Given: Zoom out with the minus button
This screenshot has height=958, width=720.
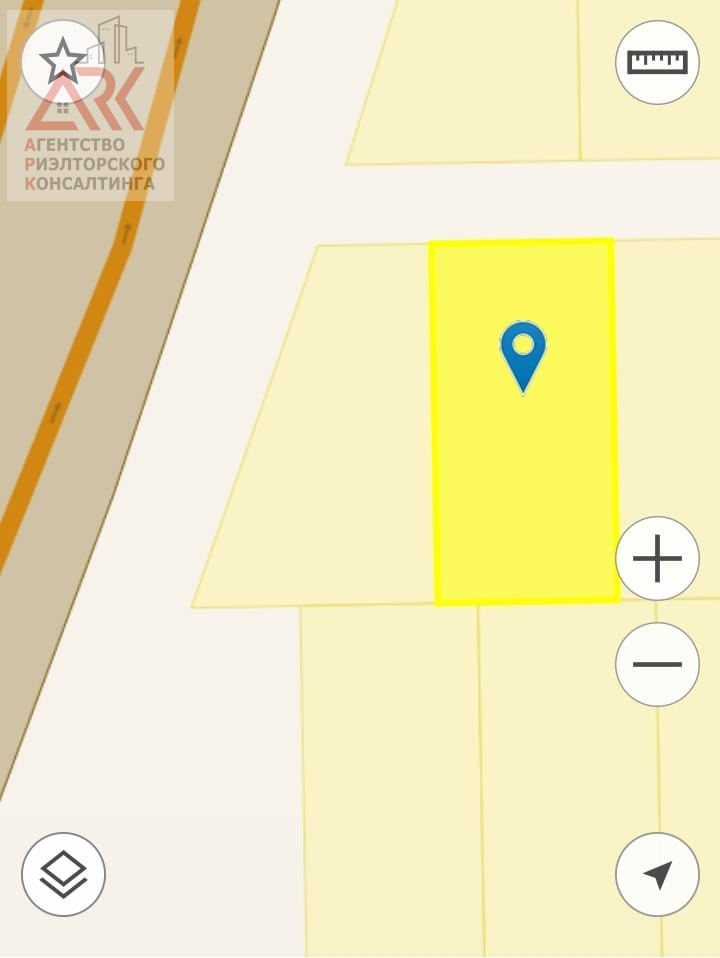Looking at the screenshot, I should pyautogui.click(x=657, y=664).
